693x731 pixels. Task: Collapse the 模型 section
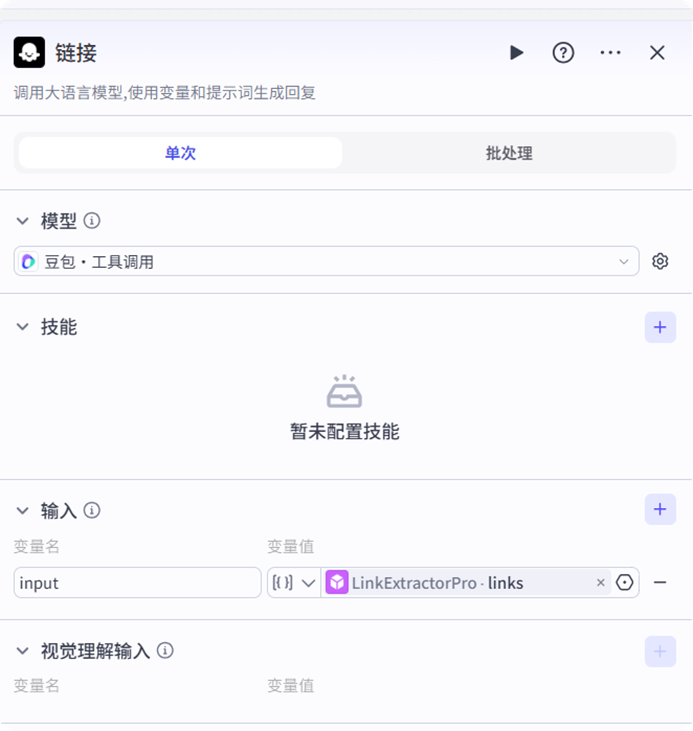pyautogui.click(x=23, y=221)
